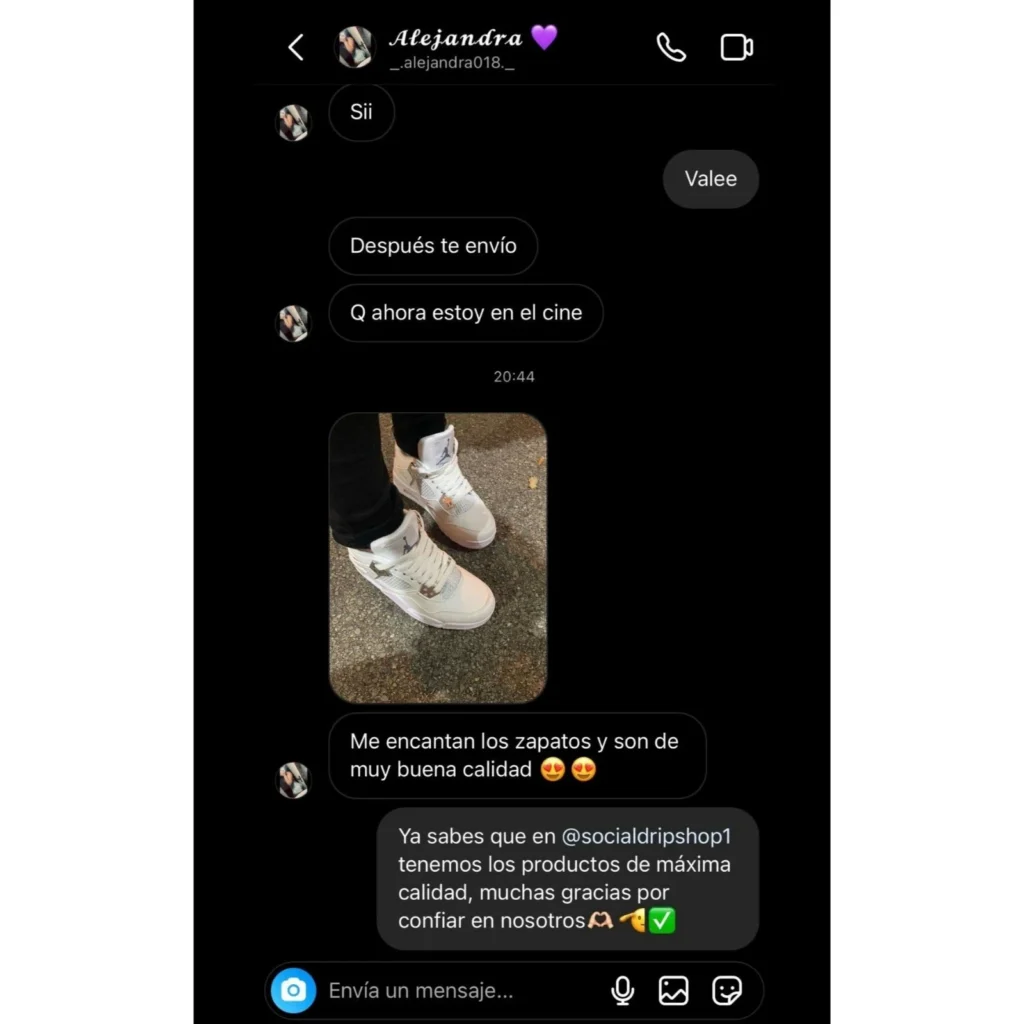Viewport: 1024px width, 1024px height.
Task: Attach a photo from gallery
Action: coord(674,991)
